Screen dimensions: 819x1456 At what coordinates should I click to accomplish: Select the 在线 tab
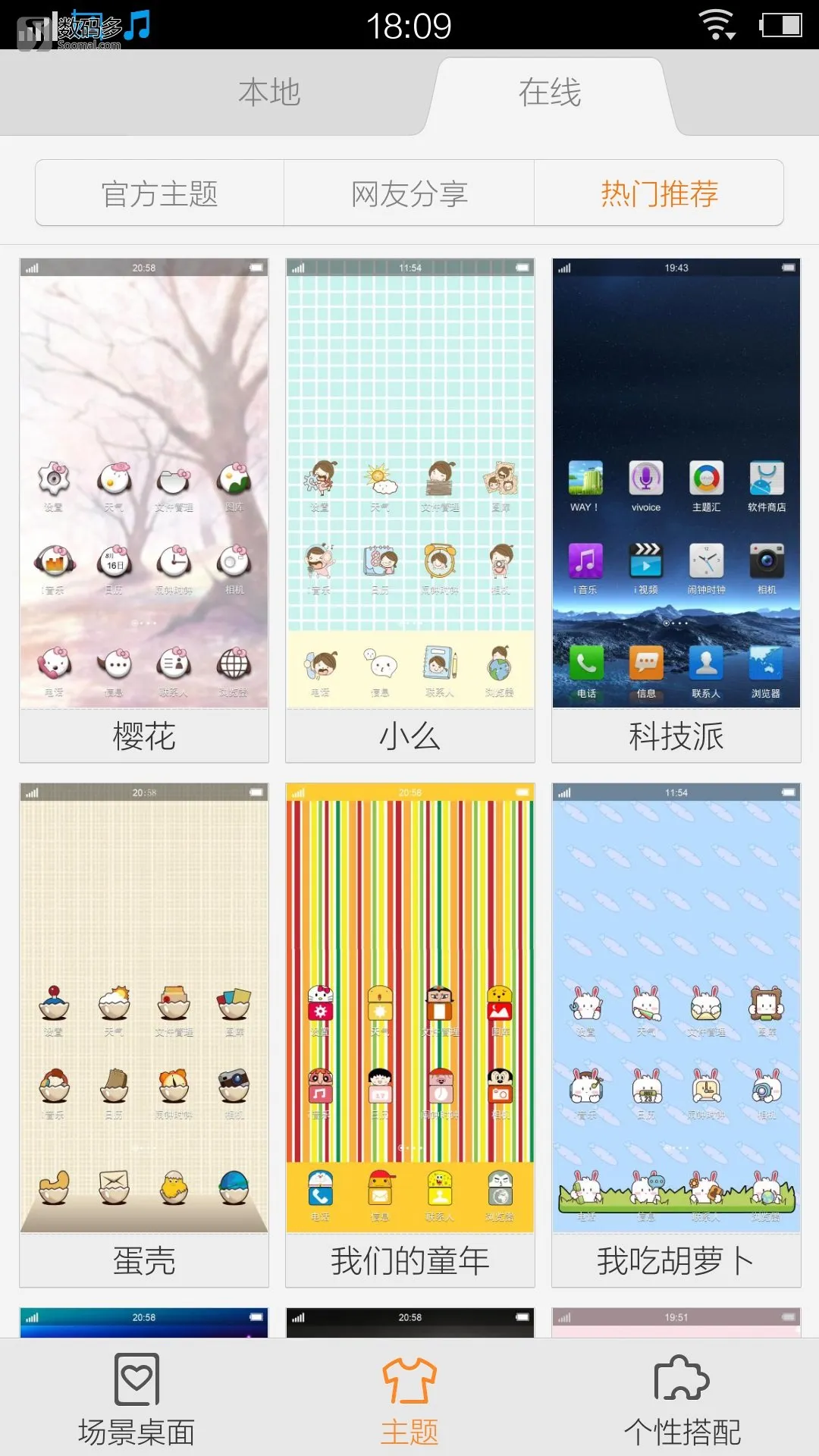pyautogui.click(x=549, y=93)
